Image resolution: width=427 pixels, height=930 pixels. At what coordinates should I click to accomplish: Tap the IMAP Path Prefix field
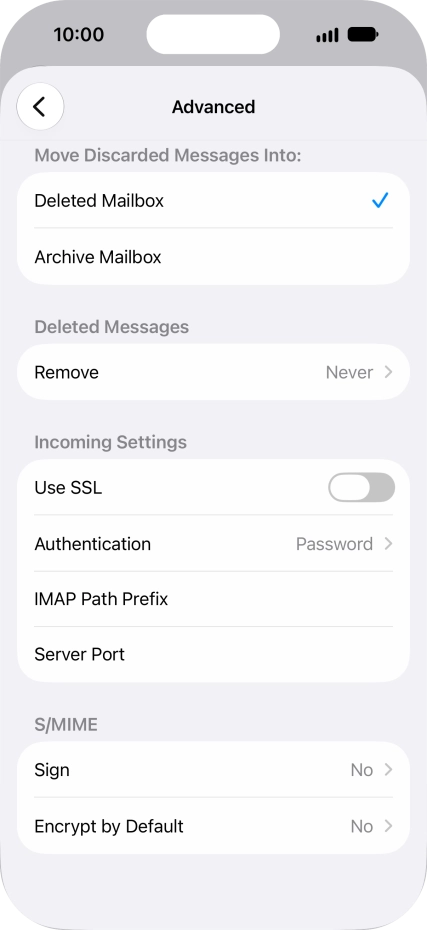(214, 599)
